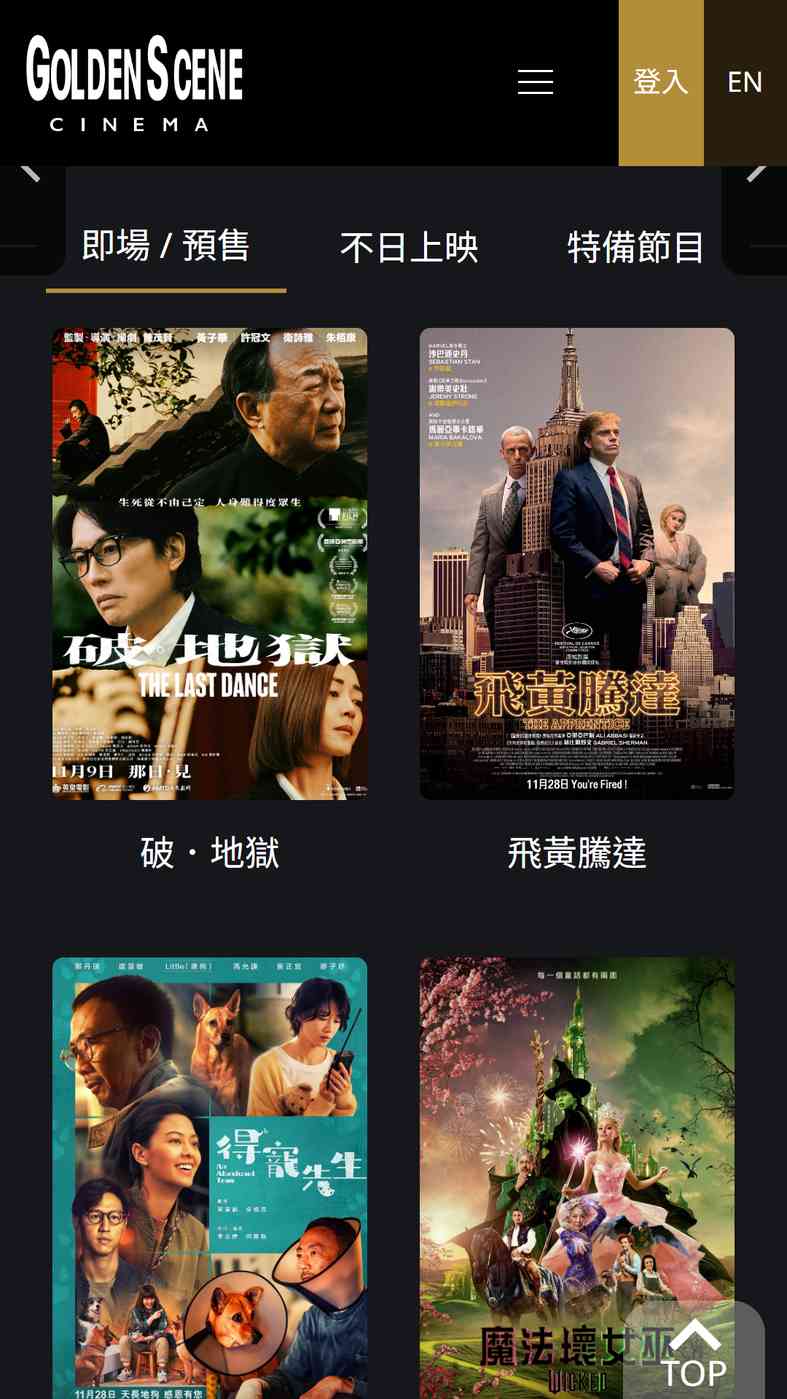
Task: Tap the left arrow of tab carousel
Action: pos(31,172)
